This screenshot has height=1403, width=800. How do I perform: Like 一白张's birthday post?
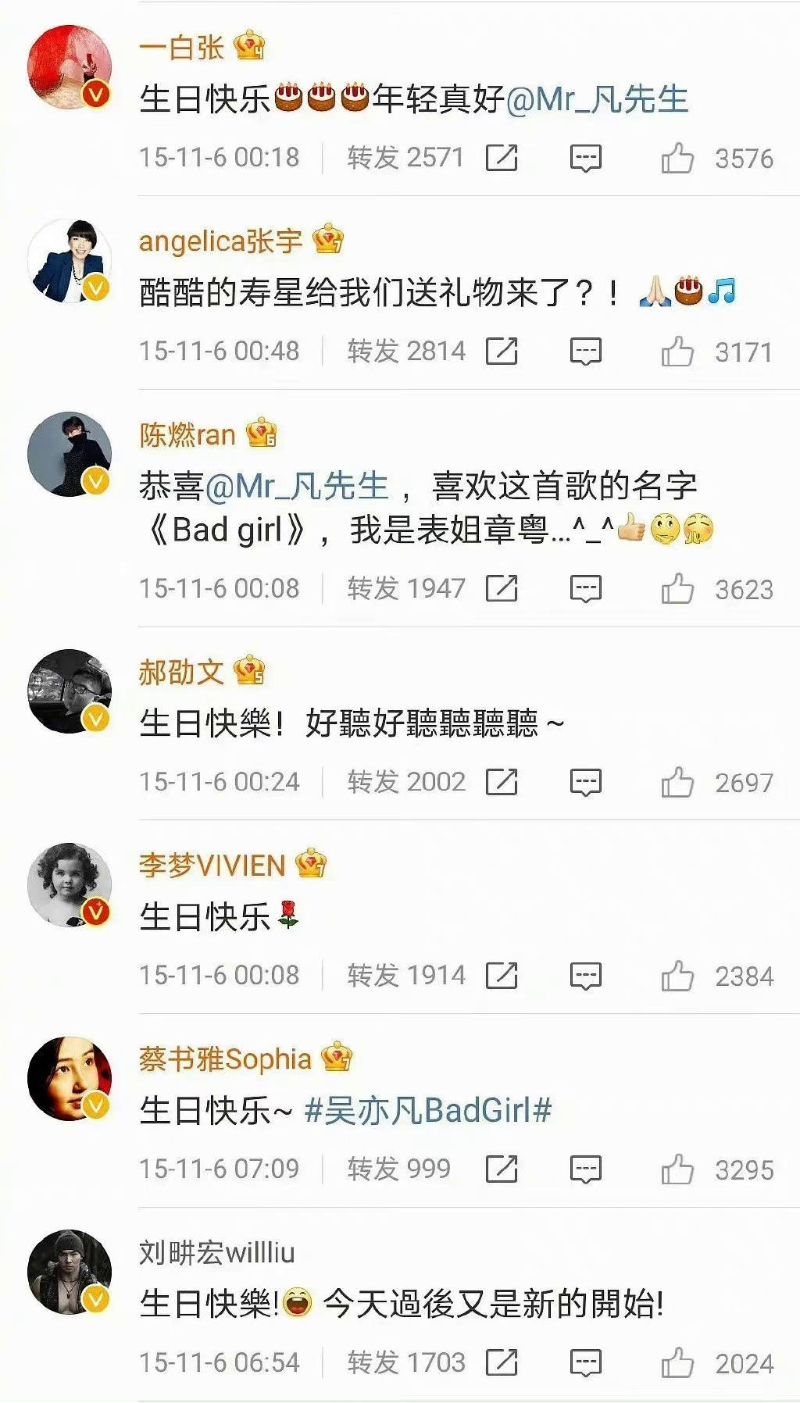(x=678, y=158)
